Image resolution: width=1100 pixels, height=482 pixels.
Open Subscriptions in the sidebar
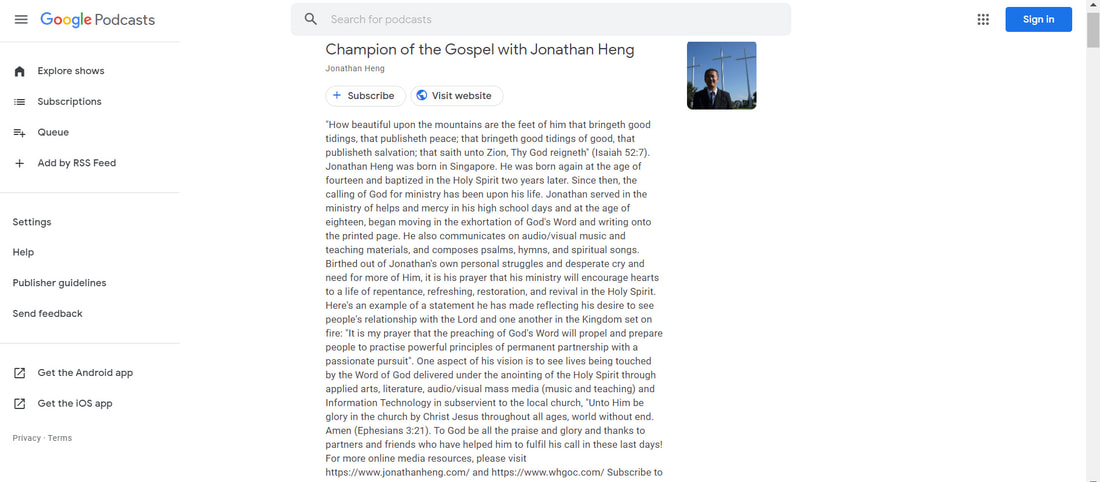pos(69,102)
